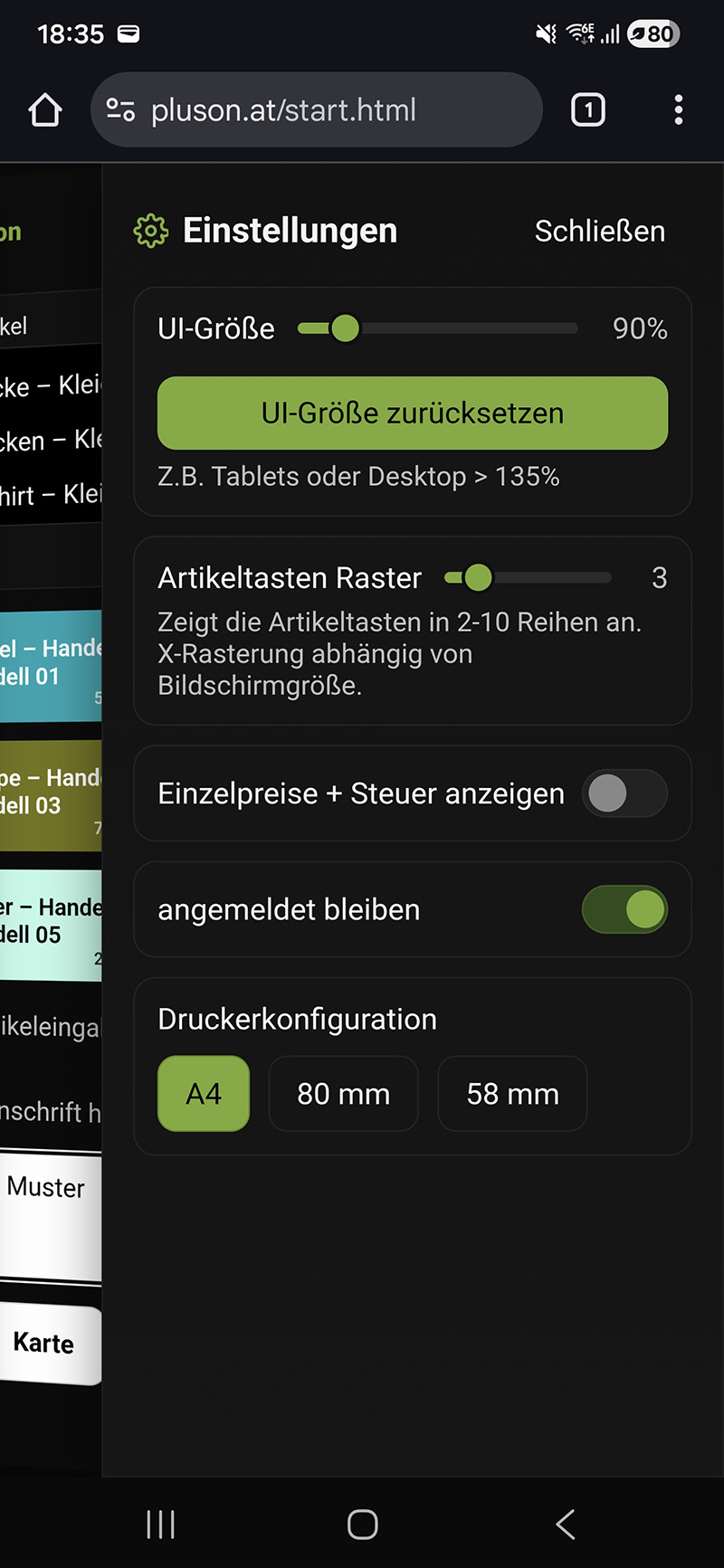Select the 80 mm printer configuration
The image size is (724, 1568).
pos(343,1094)
